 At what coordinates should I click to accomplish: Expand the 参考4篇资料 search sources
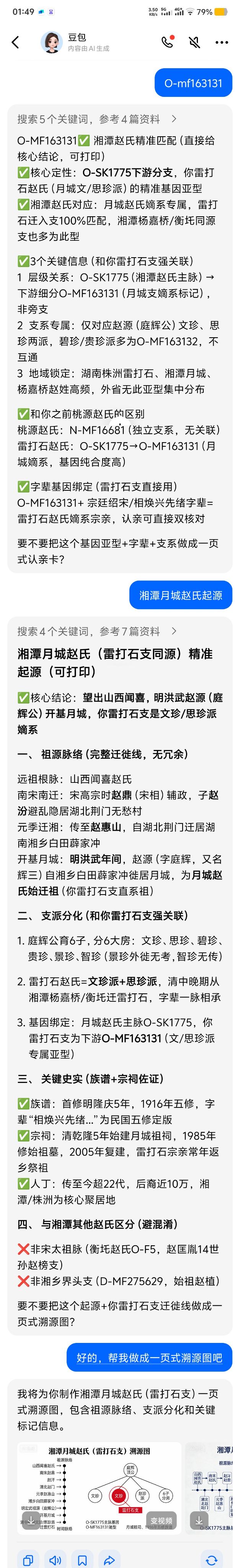[98, 119]
